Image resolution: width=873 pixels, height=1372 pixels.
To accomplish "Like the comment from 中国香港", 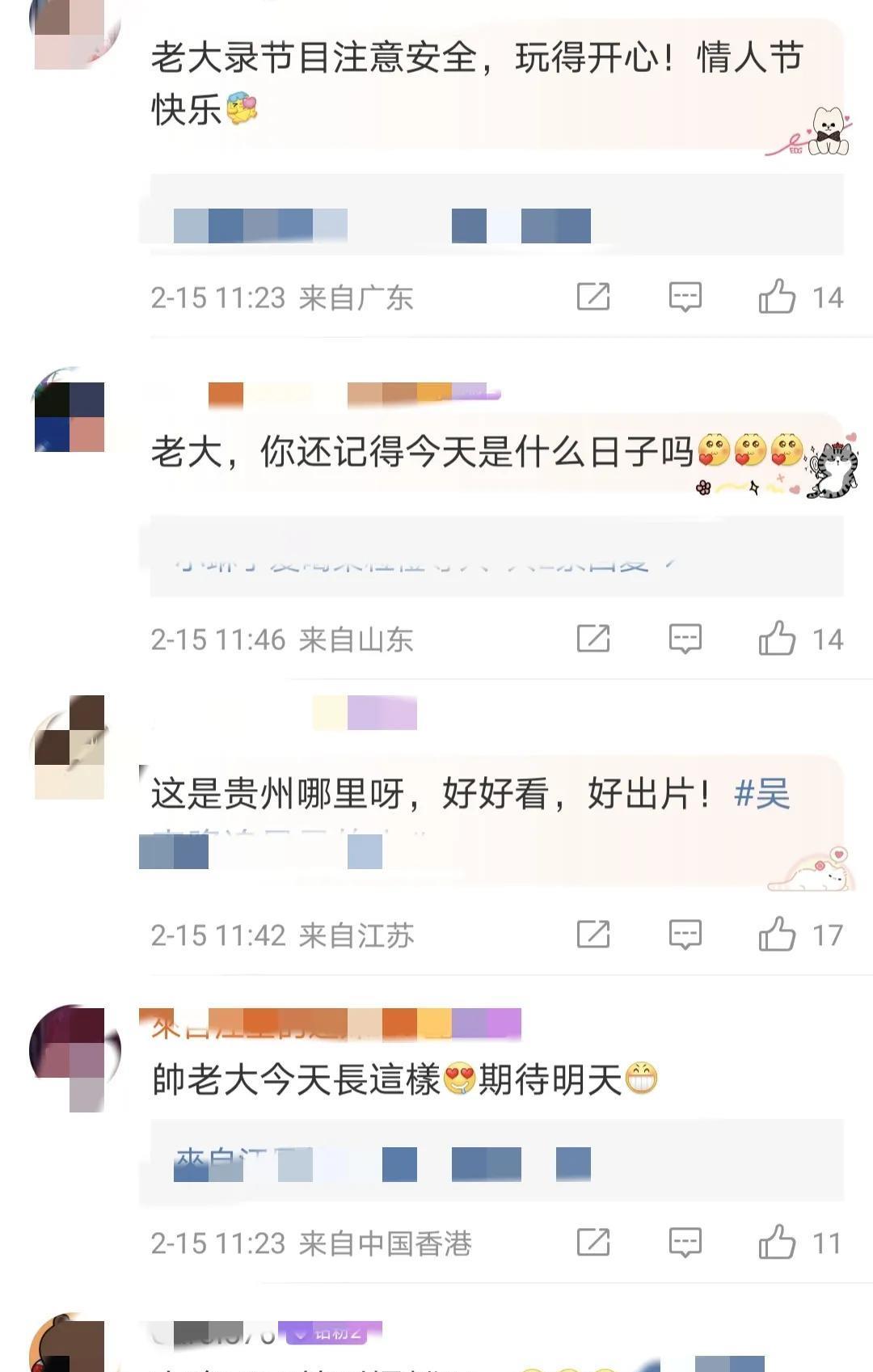I will coord(777,1242).
